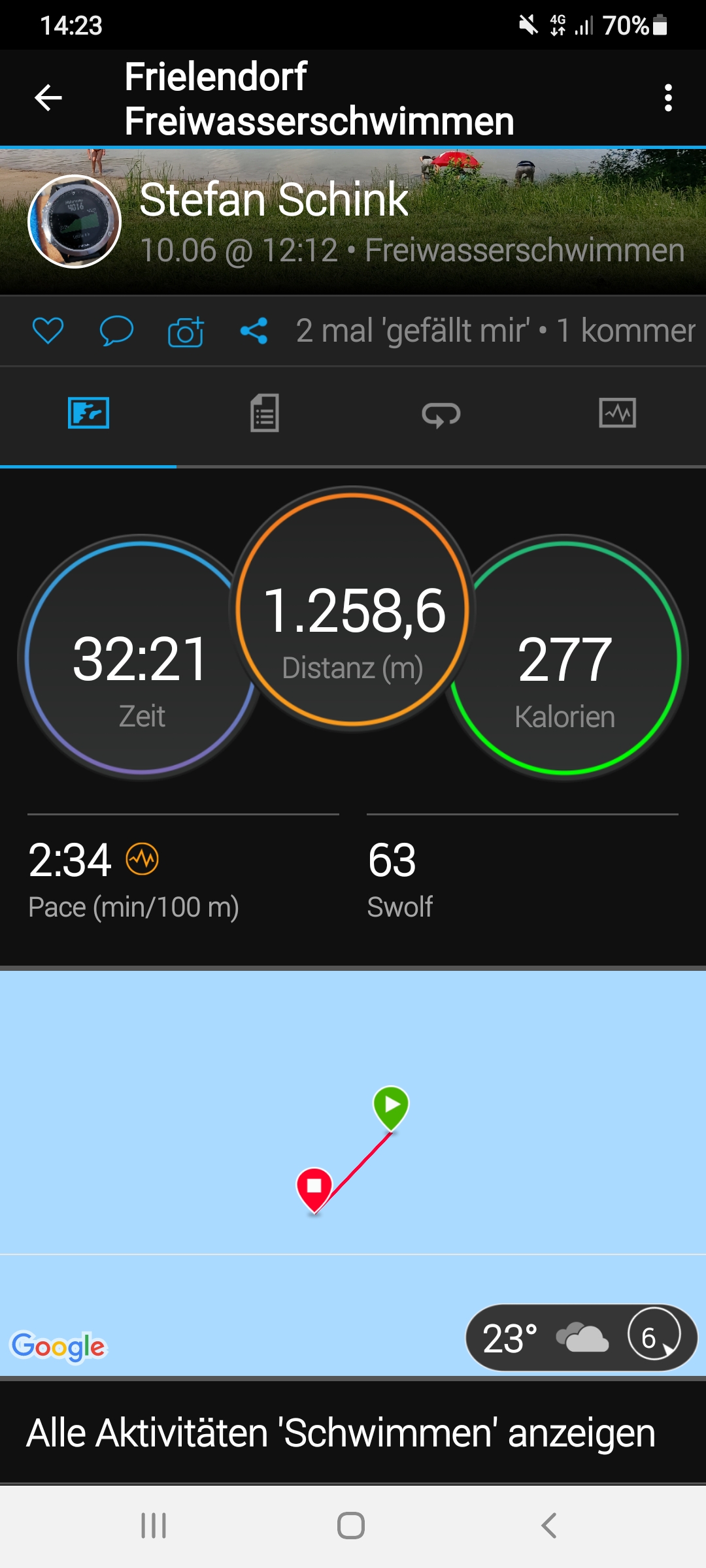Open the 23° weather details chip
The width and height of the screenshot is (706, 1568).
[580, 1338]
